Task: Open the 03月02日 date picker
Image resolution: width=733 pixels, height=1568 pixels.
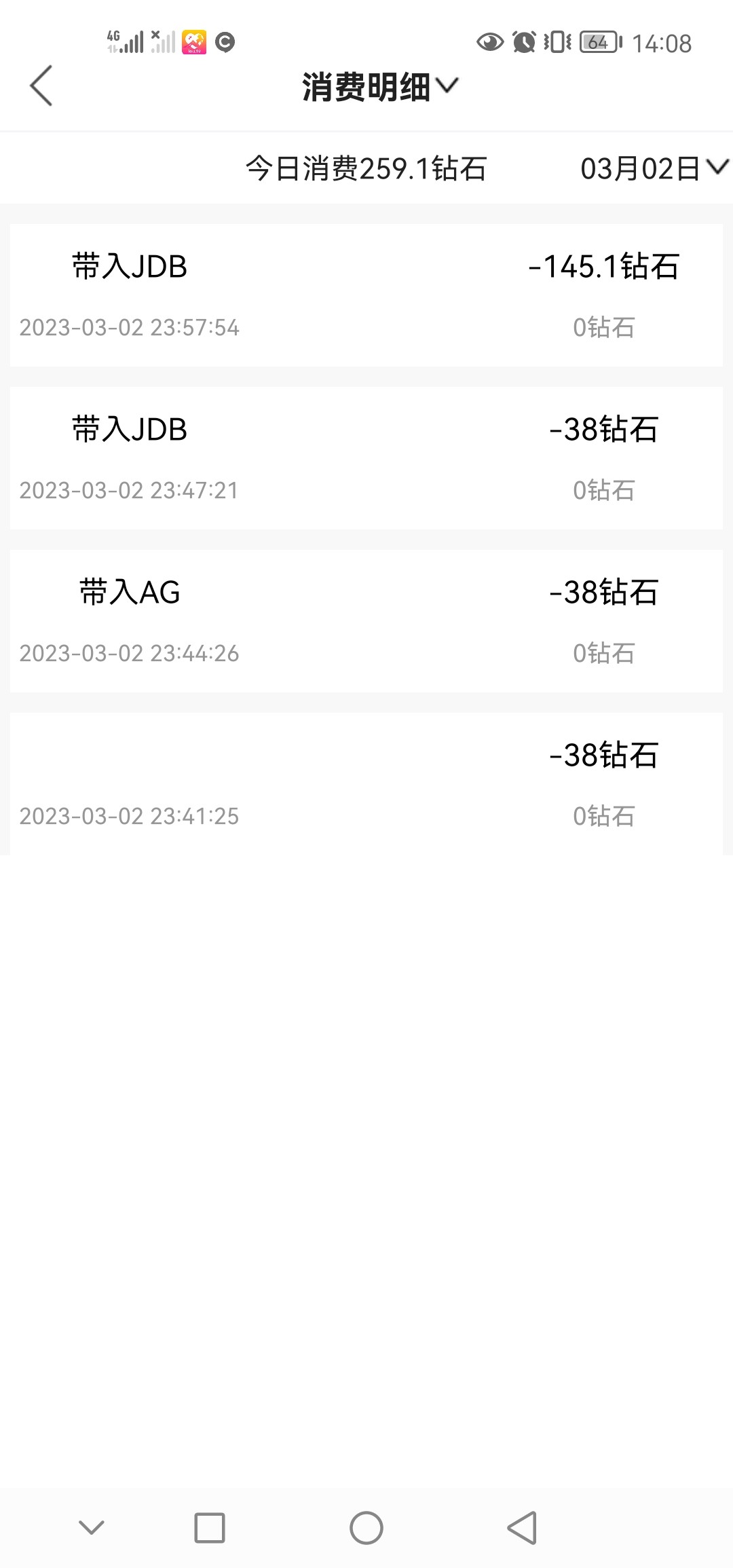Action: [x=654, y=168]
